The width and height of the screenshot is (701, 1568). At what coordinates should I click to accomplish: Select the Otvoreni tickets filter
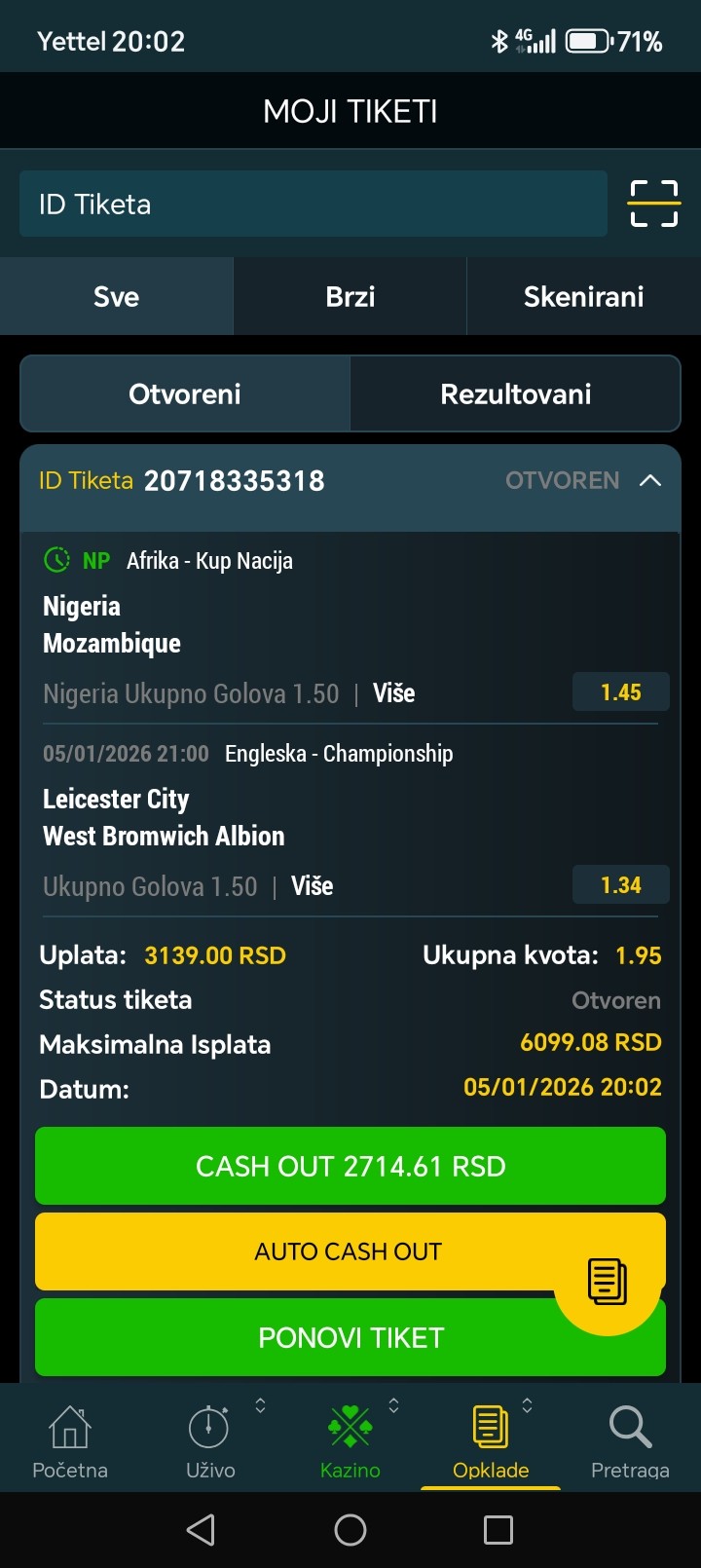click(185, 393)
